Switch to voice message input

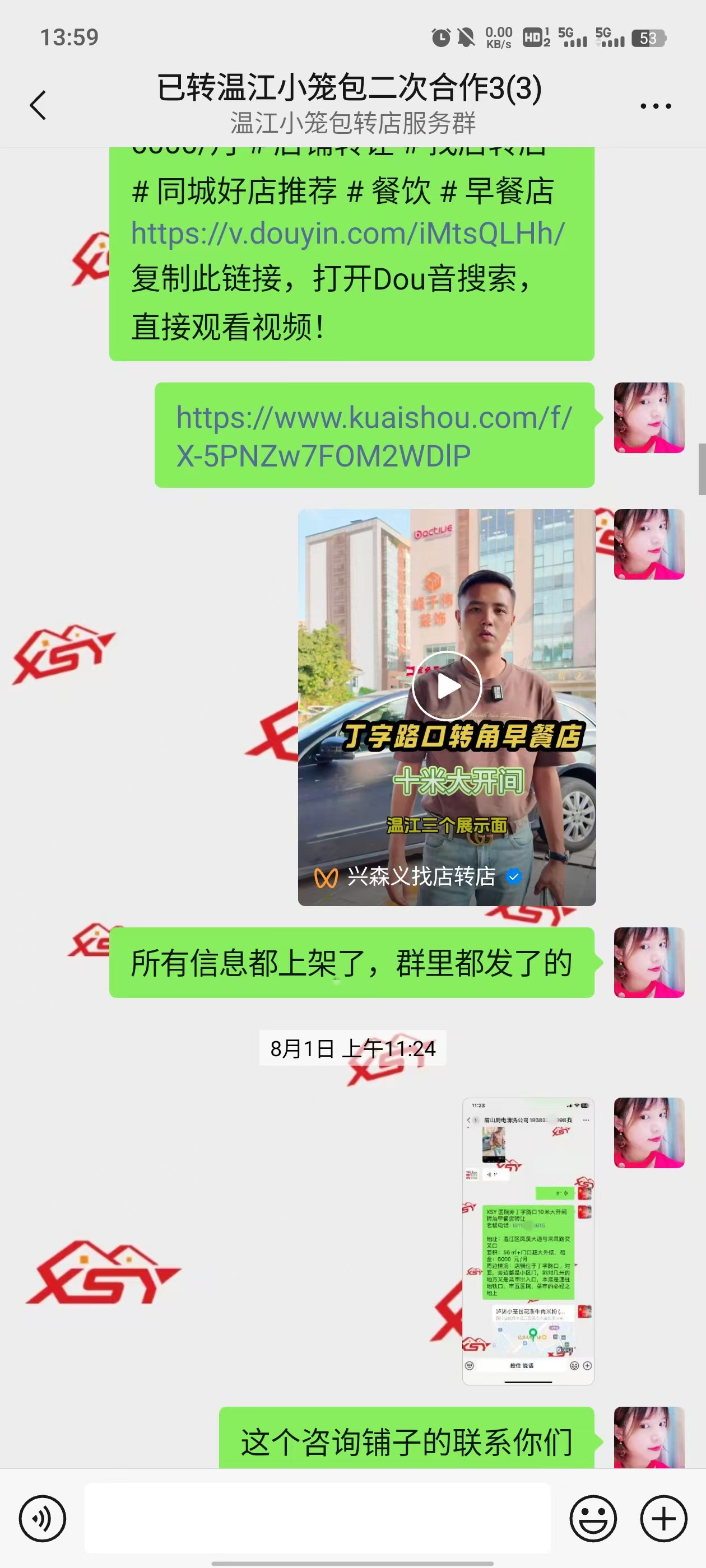tap(42, 1519)
